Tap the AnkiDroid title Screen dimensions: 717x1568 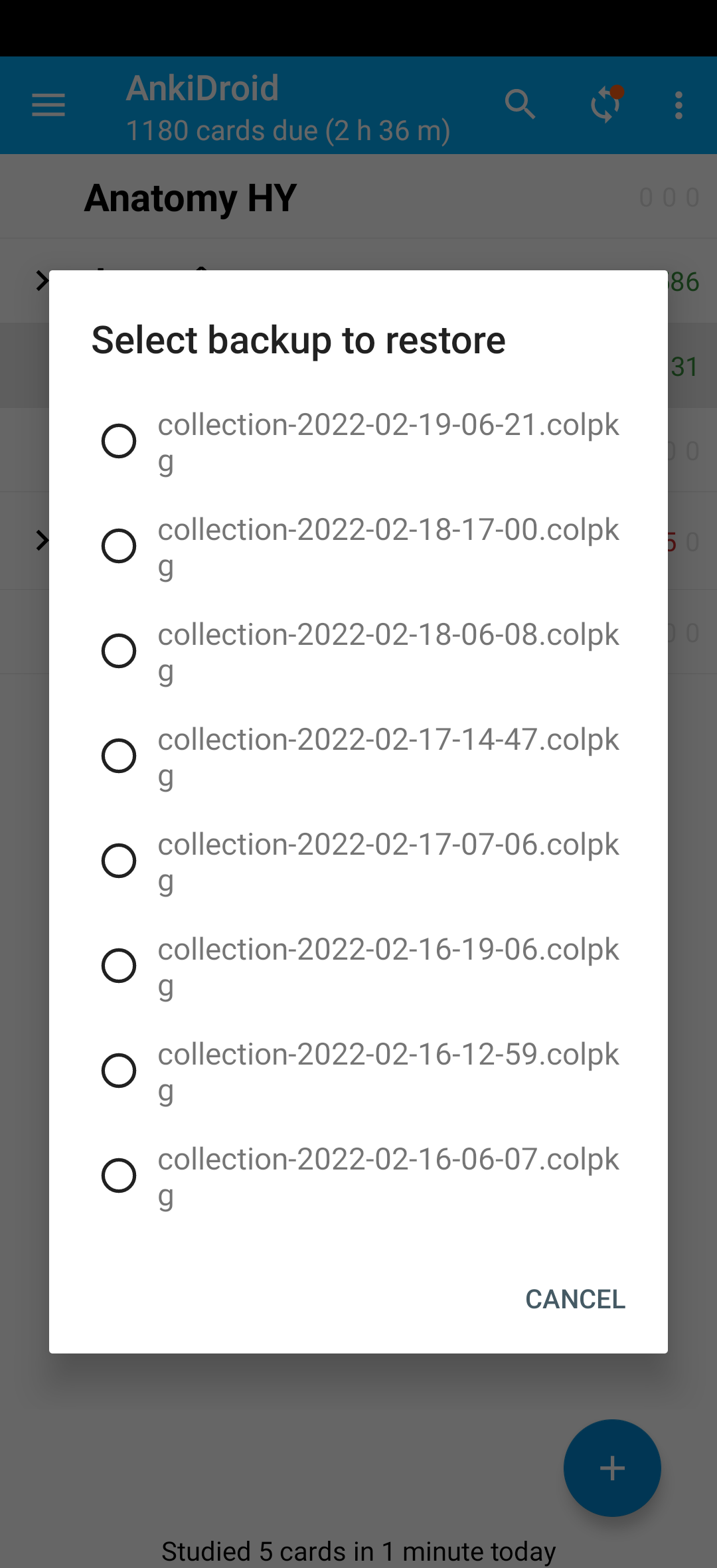pyautogui.click(x=202, y=87)
